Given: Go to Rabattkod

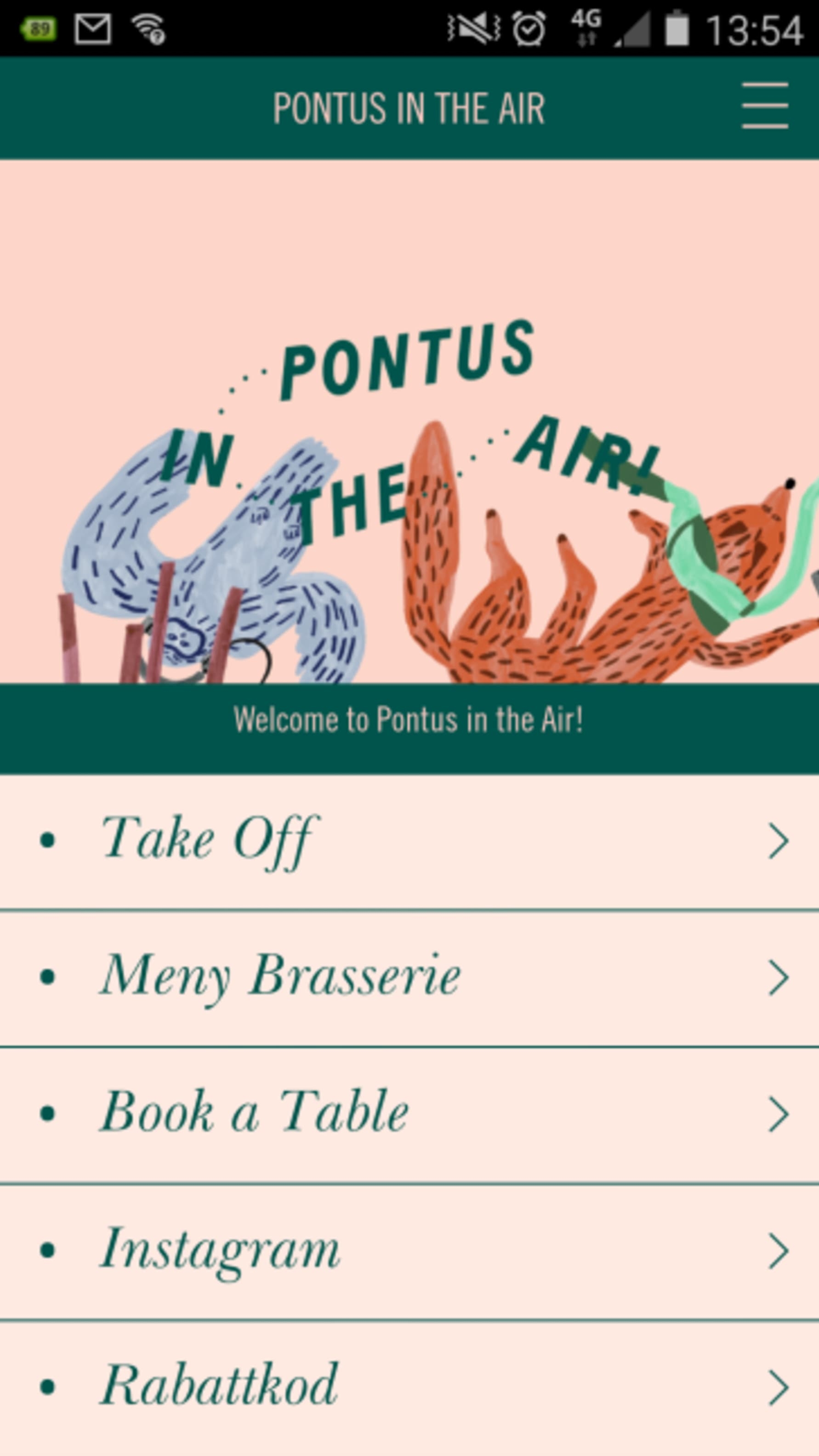Looking at the screenshot, I should pyautogui.click(x=409, y=1386).
